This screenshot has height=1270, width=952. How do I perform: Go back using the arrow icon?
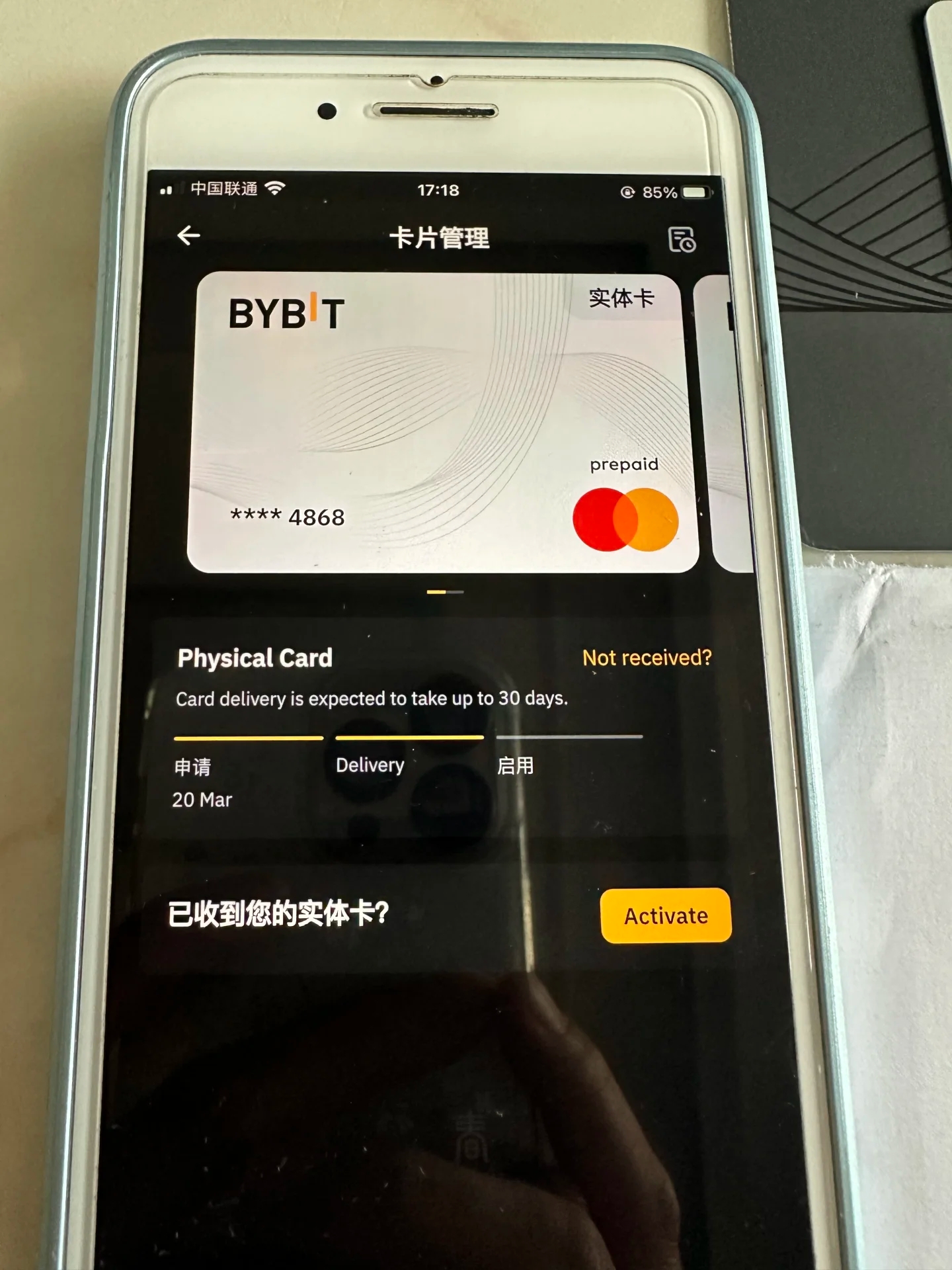[189, 235]
